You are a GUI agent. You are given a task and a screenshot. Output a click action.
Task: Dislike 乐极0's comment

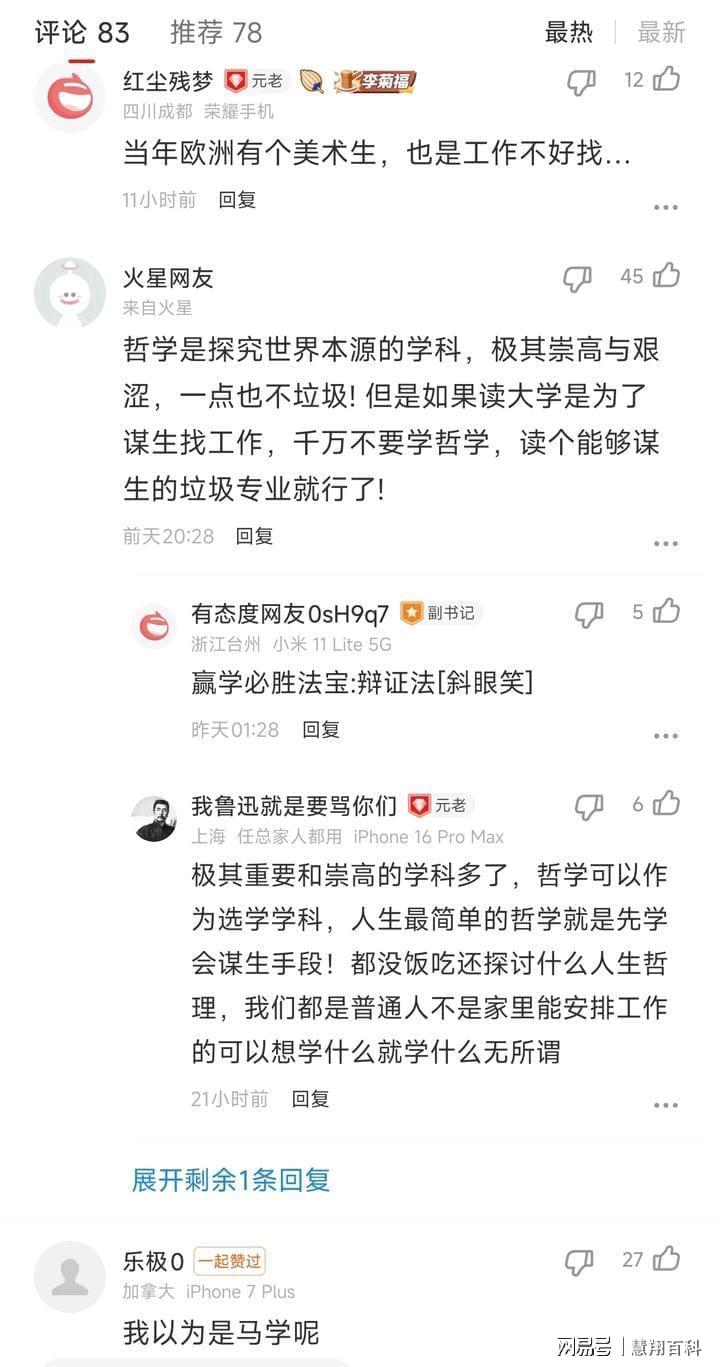coord(579,1262)
